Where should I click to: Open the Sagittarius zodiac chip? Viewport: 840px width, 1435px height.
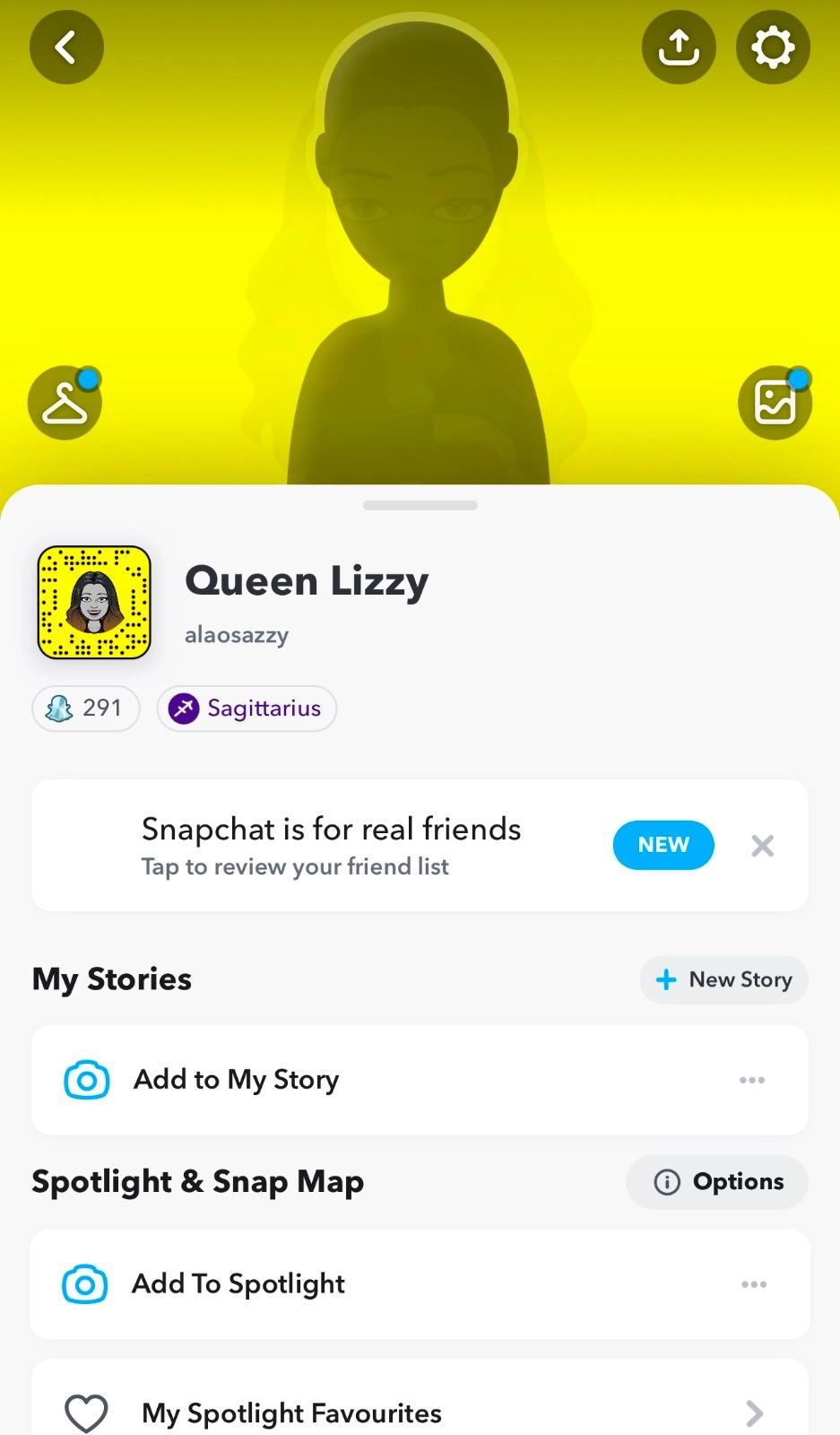[x=247, y=709]
